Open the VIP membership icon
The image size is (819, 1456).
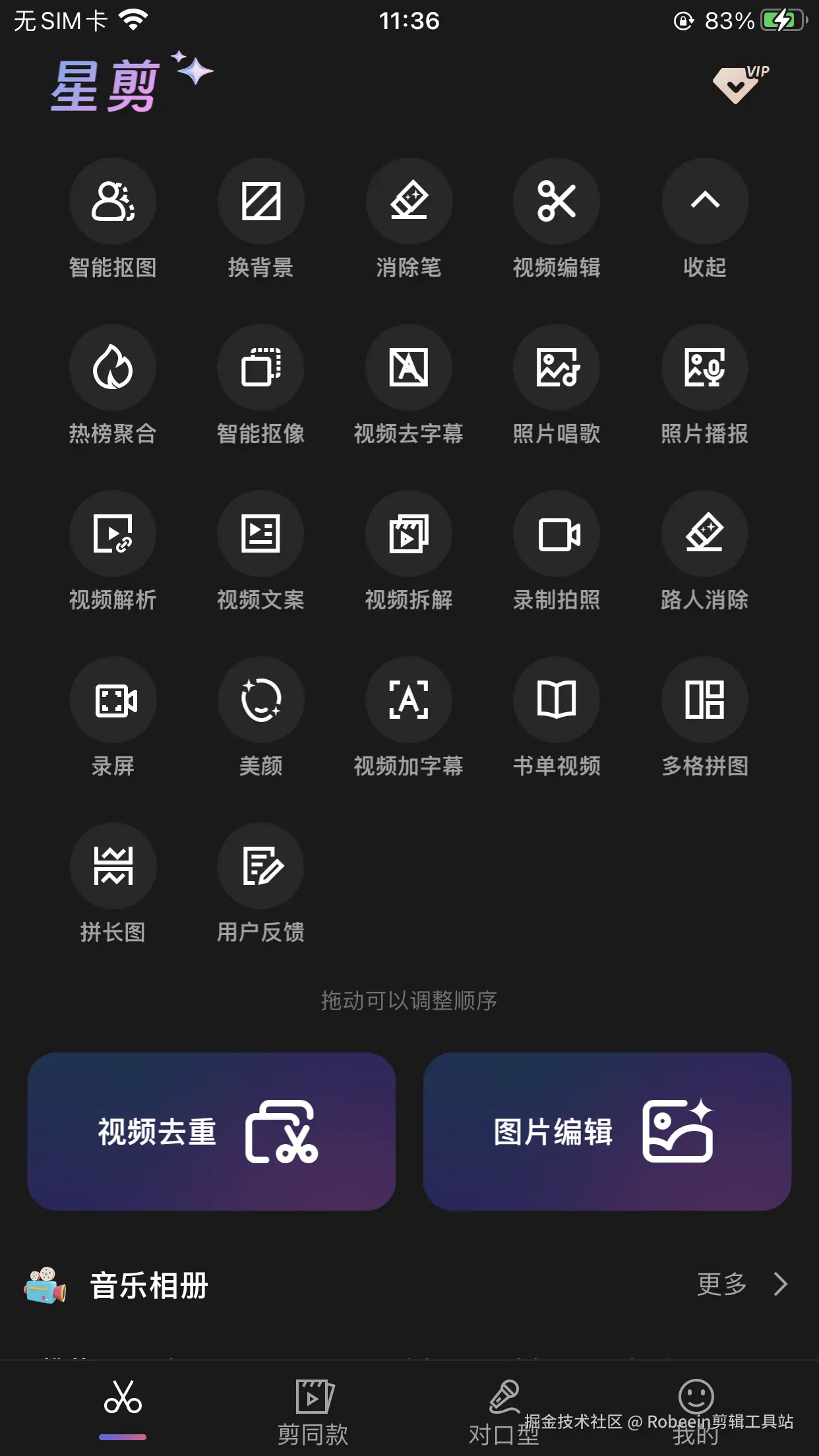(x=739, y=84)
